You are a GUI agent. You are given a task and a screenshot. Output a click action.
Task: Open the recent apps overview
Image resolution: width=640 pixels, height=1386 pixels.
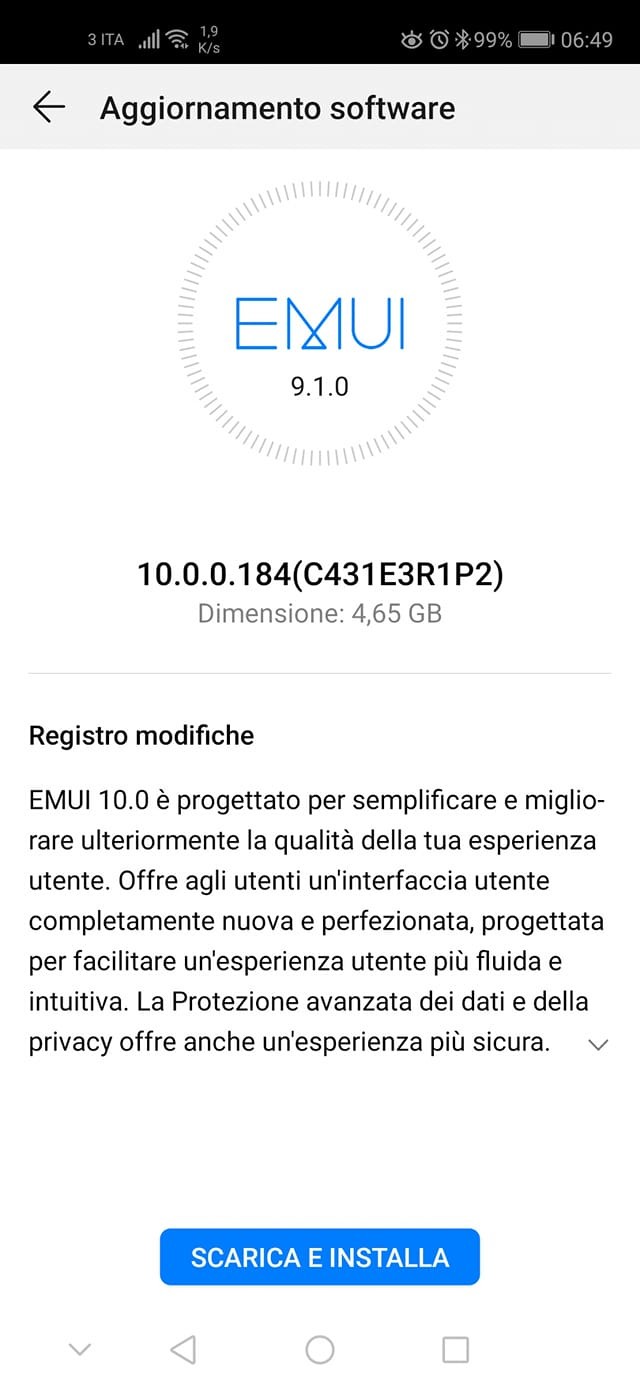(x=456, y=1350)
